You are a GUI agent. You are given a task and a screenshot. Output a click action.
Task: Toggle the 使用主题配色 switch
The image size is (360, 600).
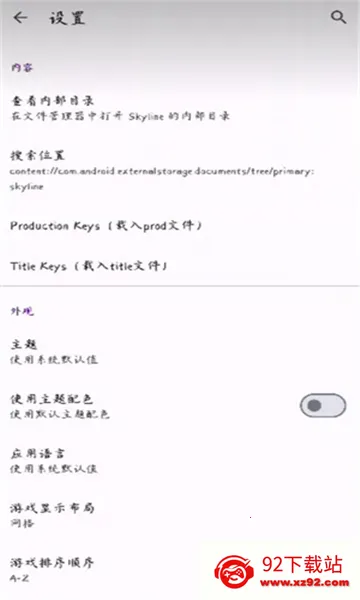pyautogui.click(x=323, y=406)
